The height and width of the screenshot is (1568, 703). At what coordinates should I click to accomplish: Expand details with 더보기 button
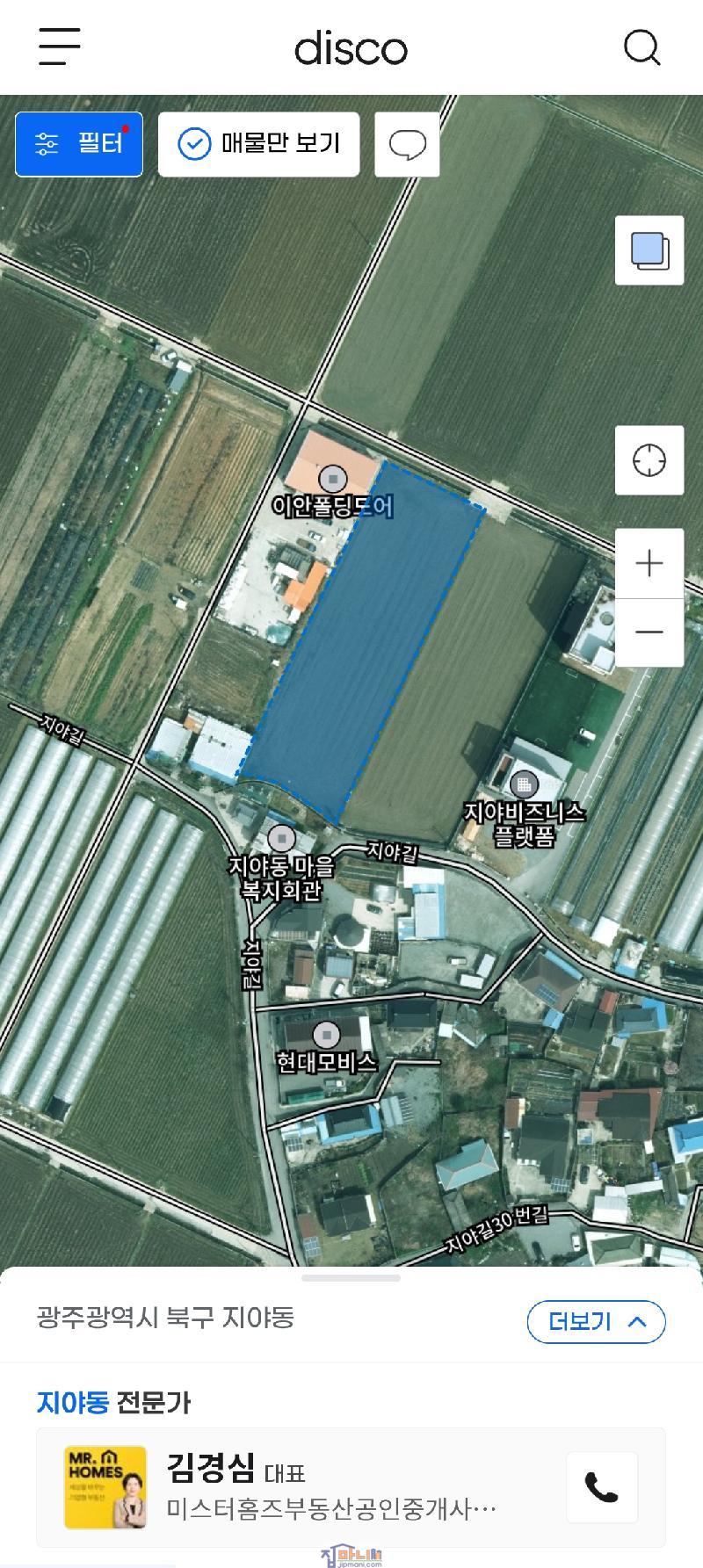(x=596, y=1321)
